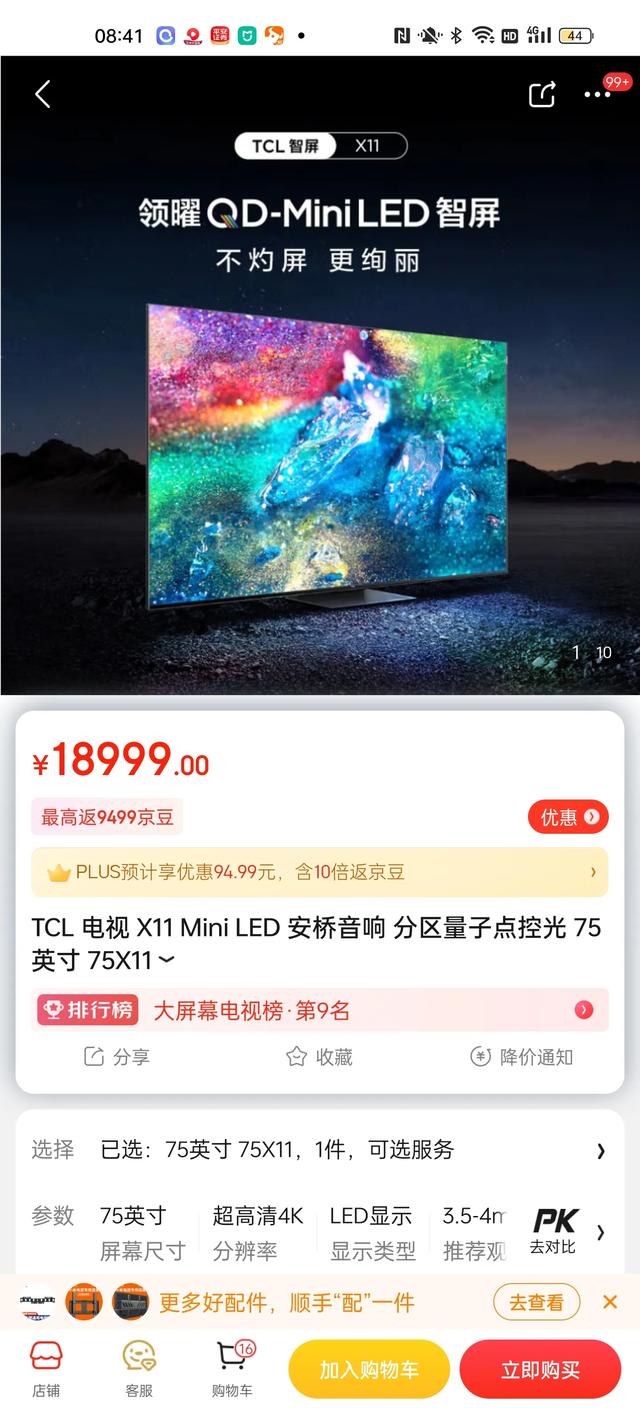
Task: View the 大屏幕电视榜 ranking list
Action: coord(319,1010)
